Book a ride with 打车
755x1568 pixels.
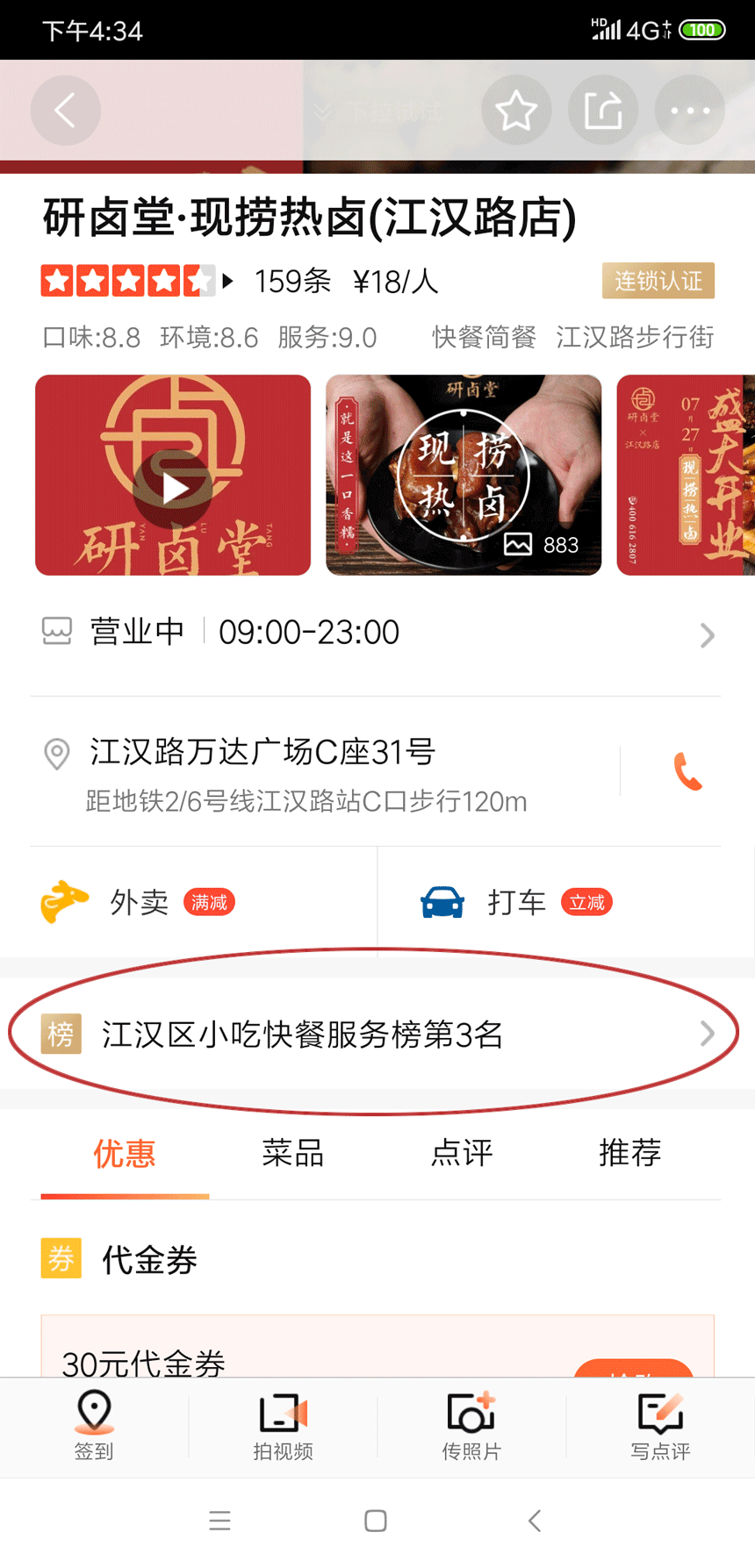516,902
